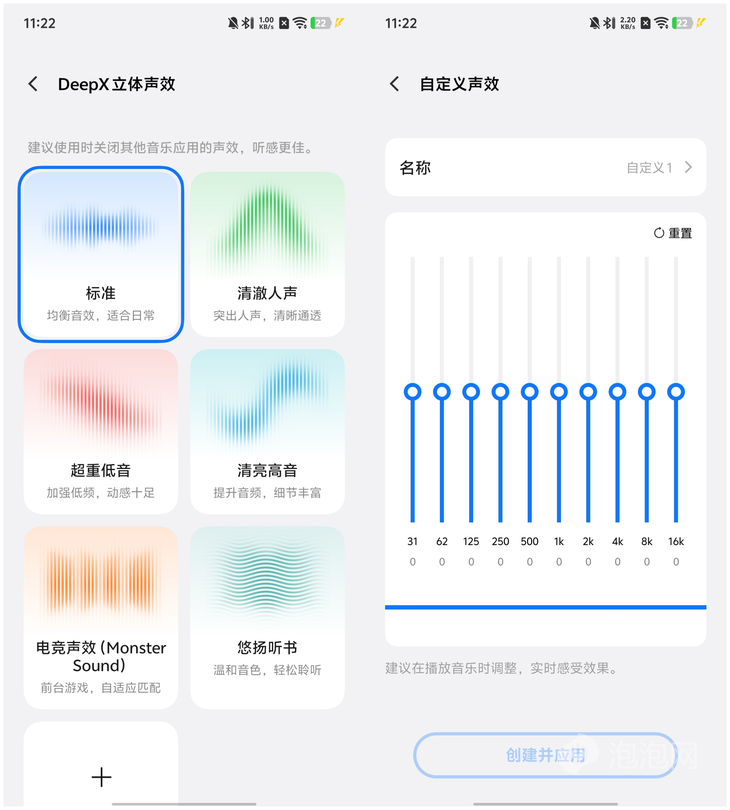Go back from 自定义声效 screen
Image resolution: width=730 pixels, height=810 pixels.
[x=394, y=84]
